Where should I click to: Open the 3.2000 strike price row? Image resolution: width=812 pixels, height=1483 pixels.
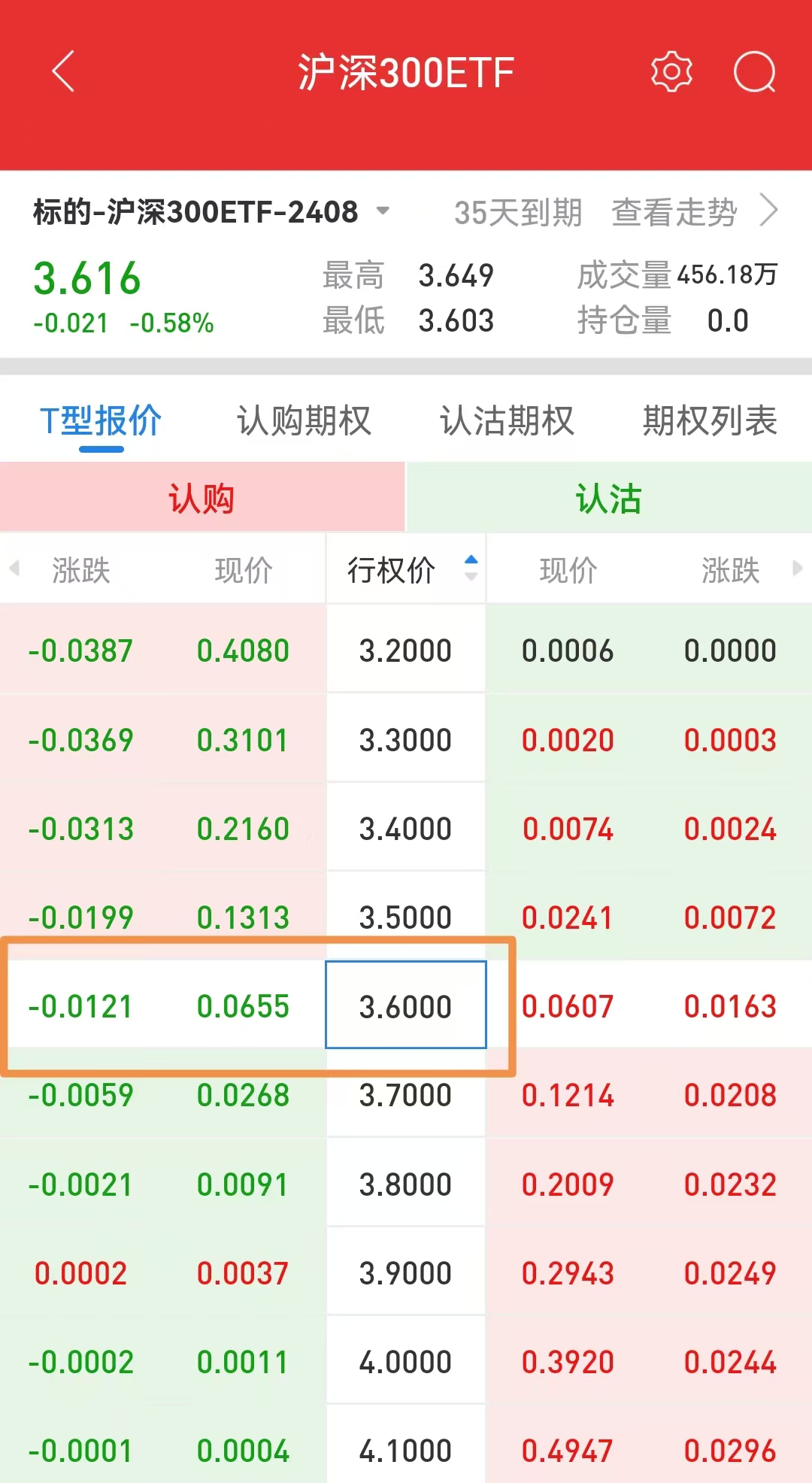point(405,651)
